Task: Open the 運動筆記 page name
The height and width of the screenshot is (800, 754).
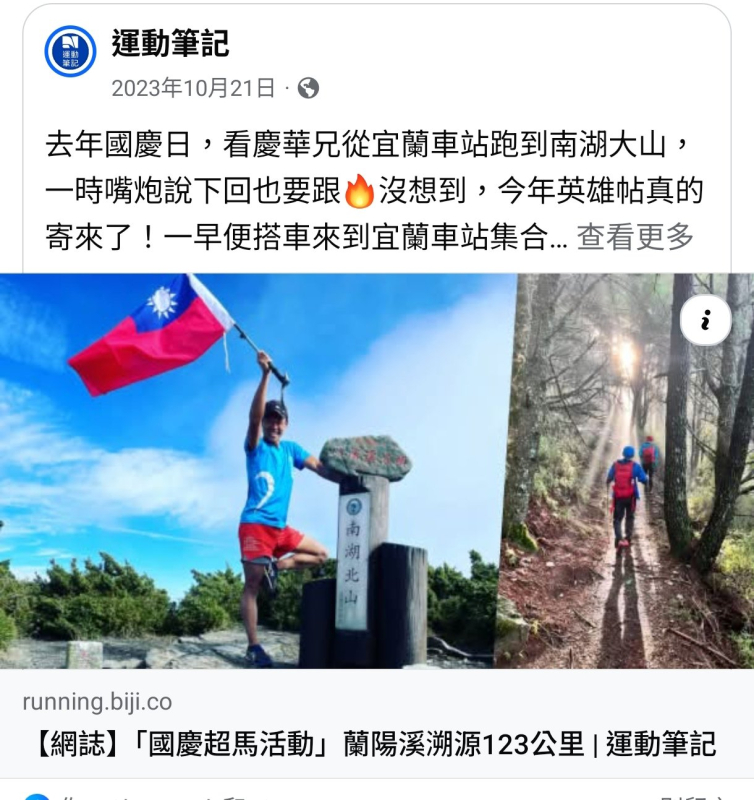Action: tap(170, 43)
